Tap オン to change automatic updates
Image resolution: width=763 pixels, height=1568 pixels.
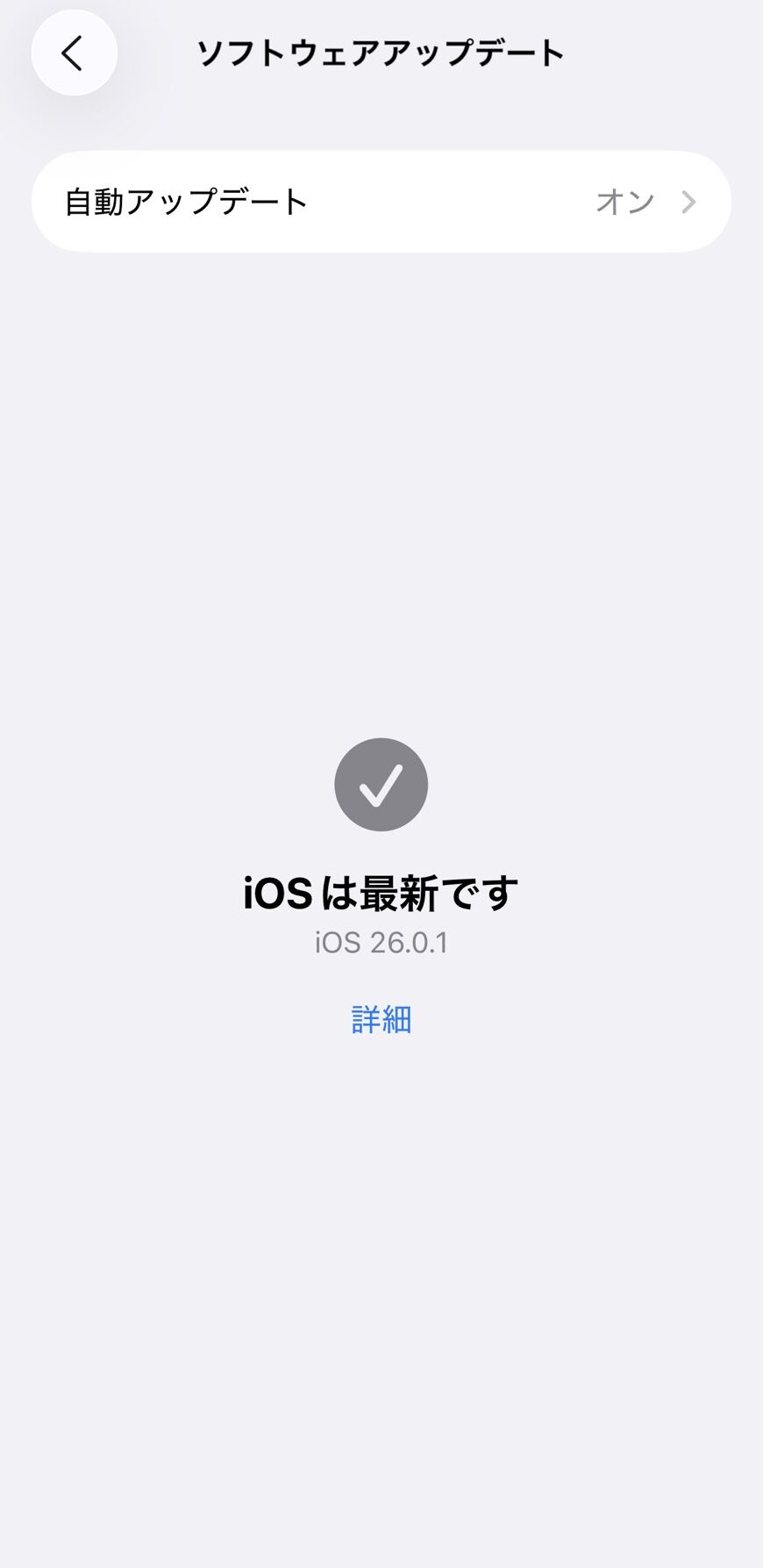coord(624,202)
